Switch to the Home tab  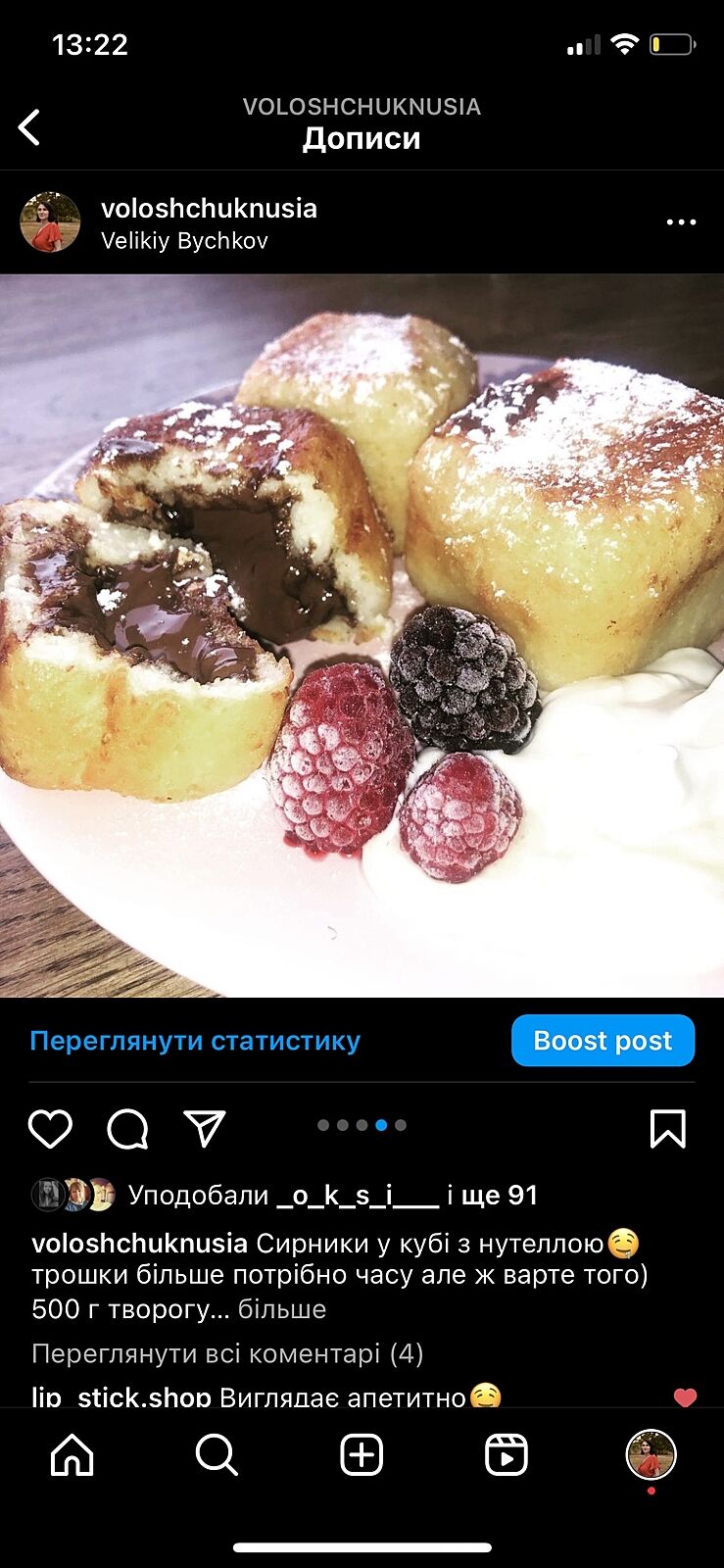pos(72,1455)
